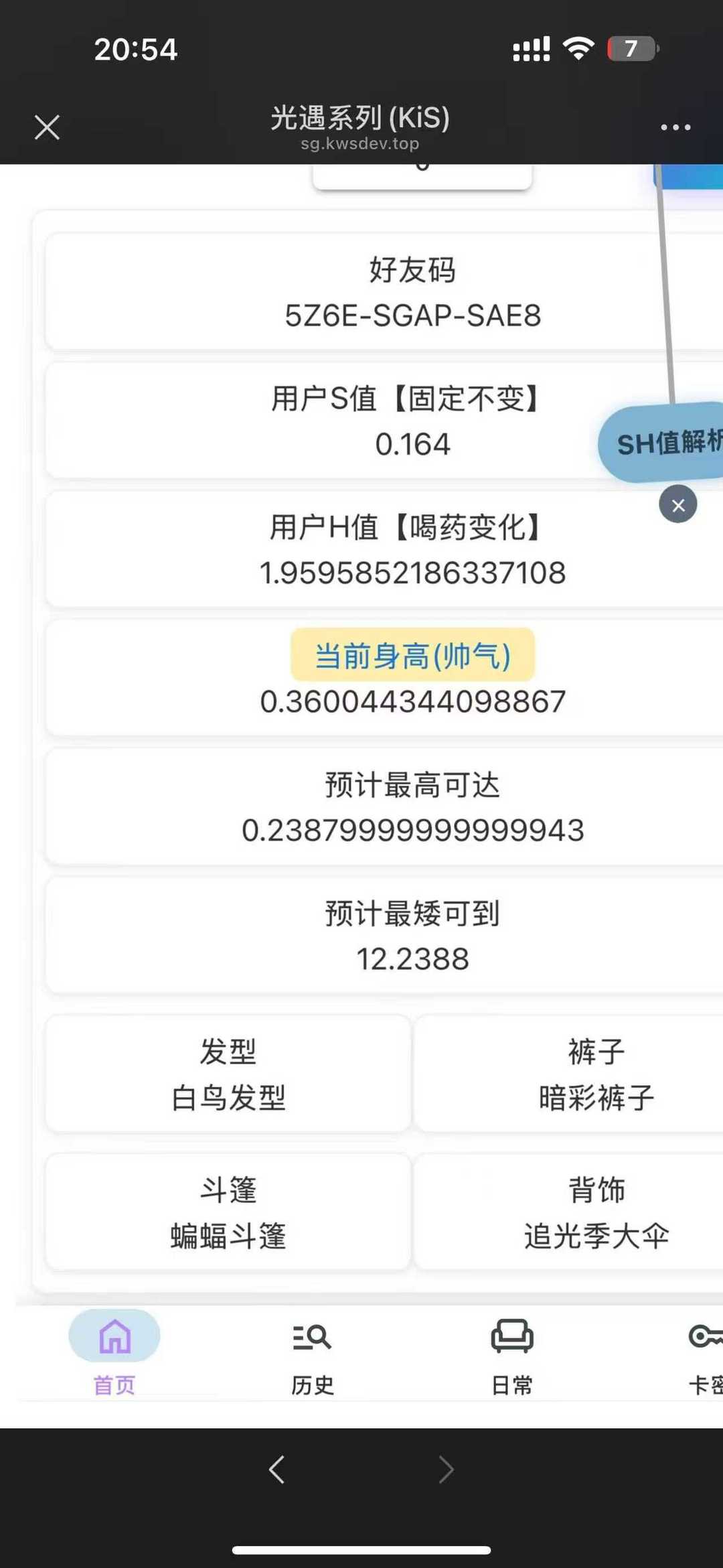Tap the 斗篷 蝙蝠斗篷 card
723x1568 pixels.
228,1214
